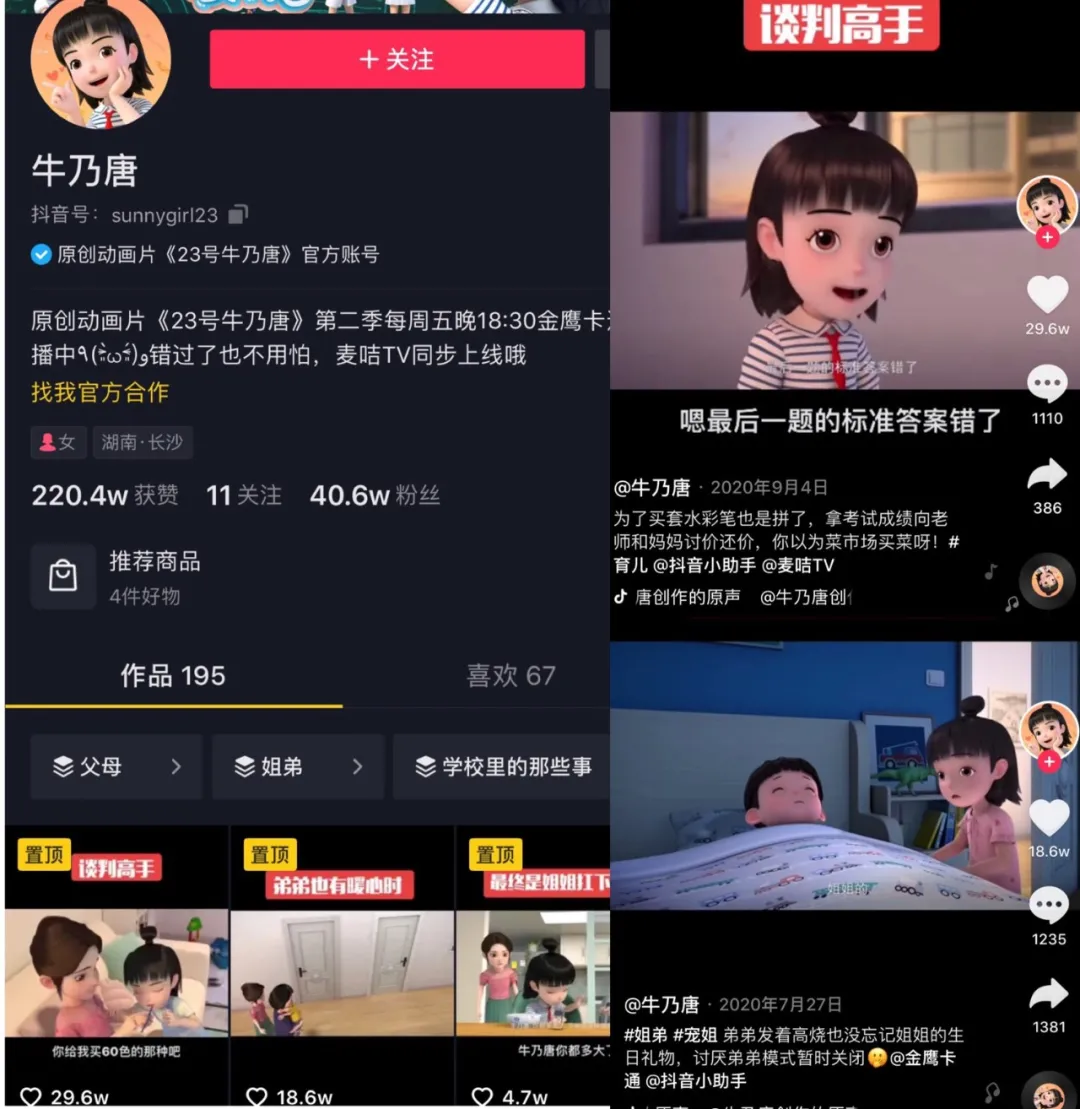1080x1109 pixels.
Task: Stay on the 作品 195 tab
Action: tap(173, 676)
